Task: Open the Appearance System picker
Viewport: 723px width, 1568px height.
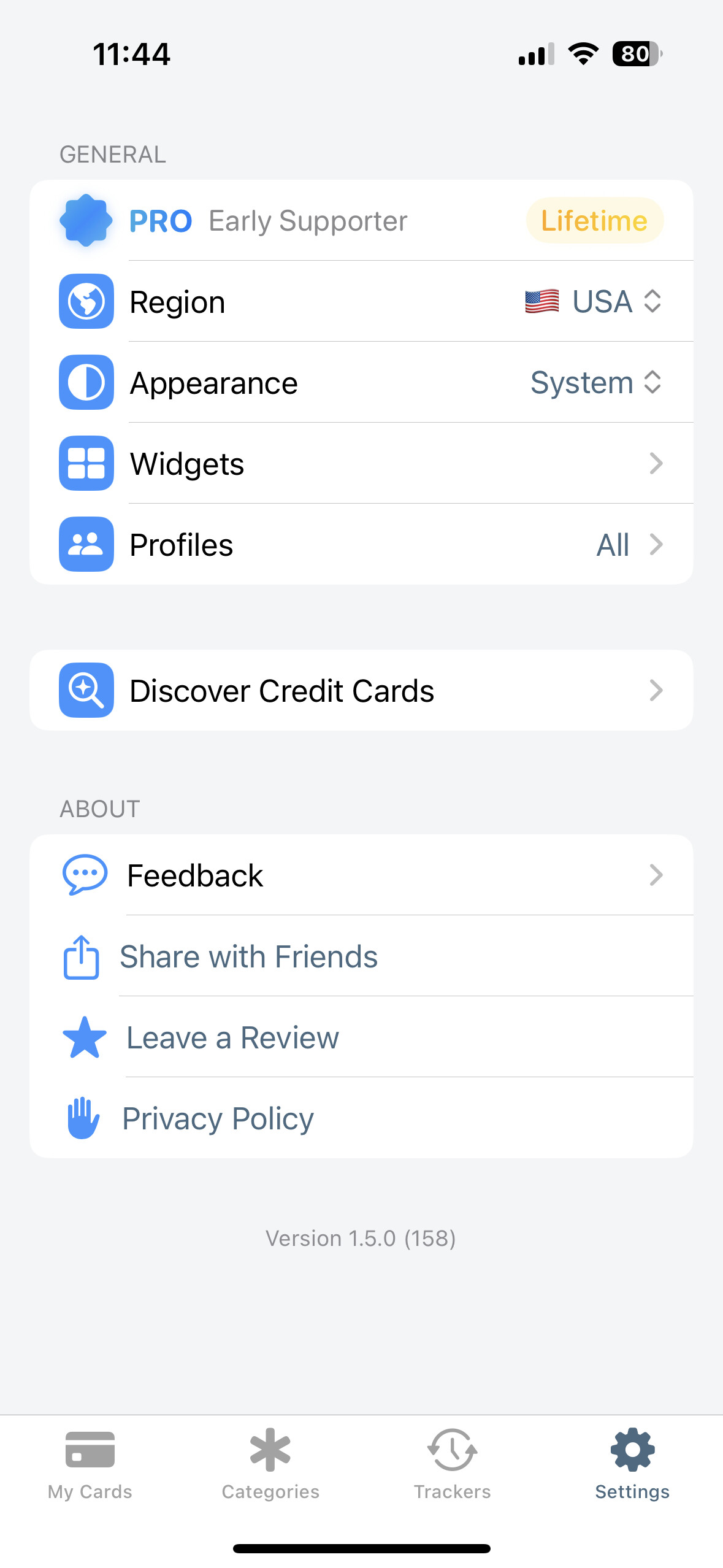Action: point(596,383)
